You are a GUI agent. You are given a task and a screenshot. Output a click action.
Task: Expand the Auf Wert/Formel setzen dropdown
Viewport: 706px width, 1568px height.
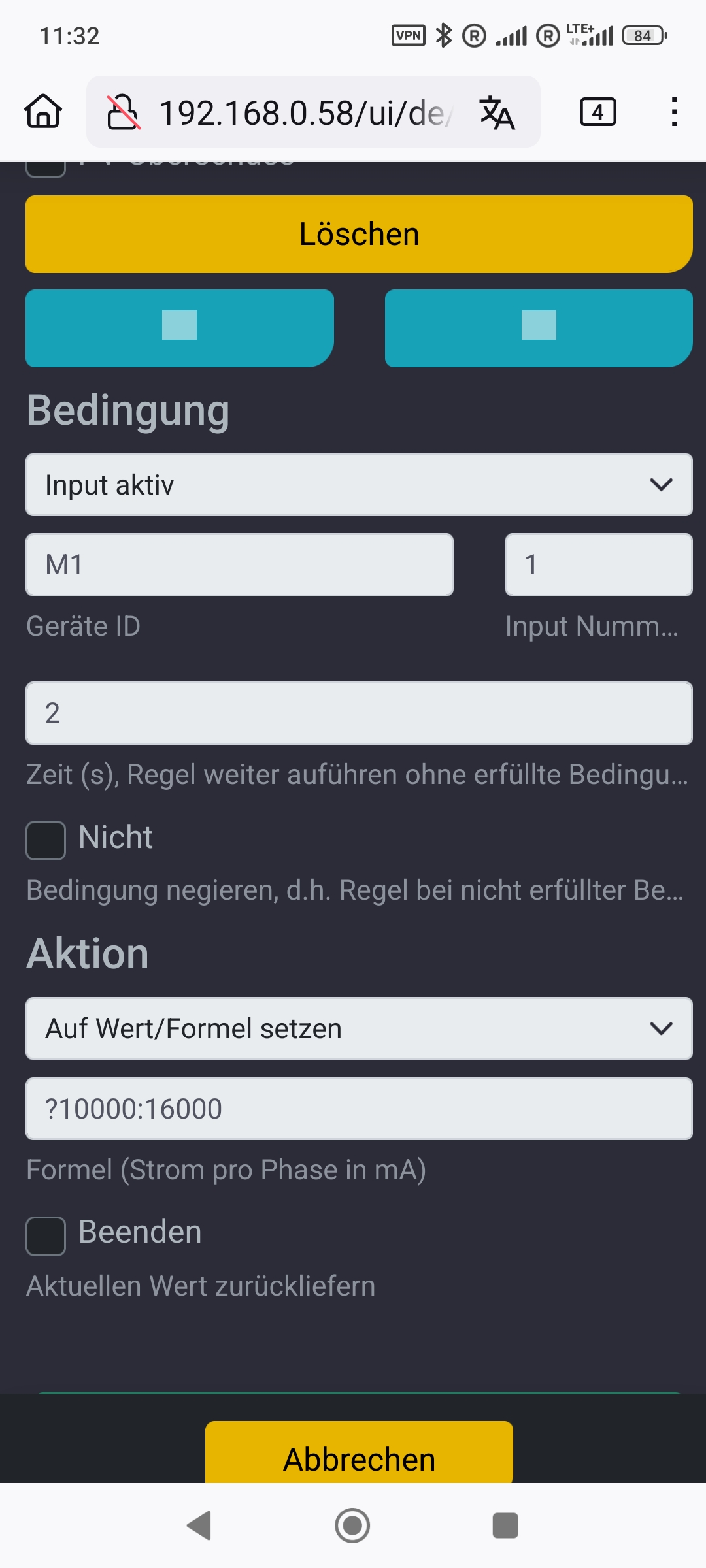[x=359, y=1028]
